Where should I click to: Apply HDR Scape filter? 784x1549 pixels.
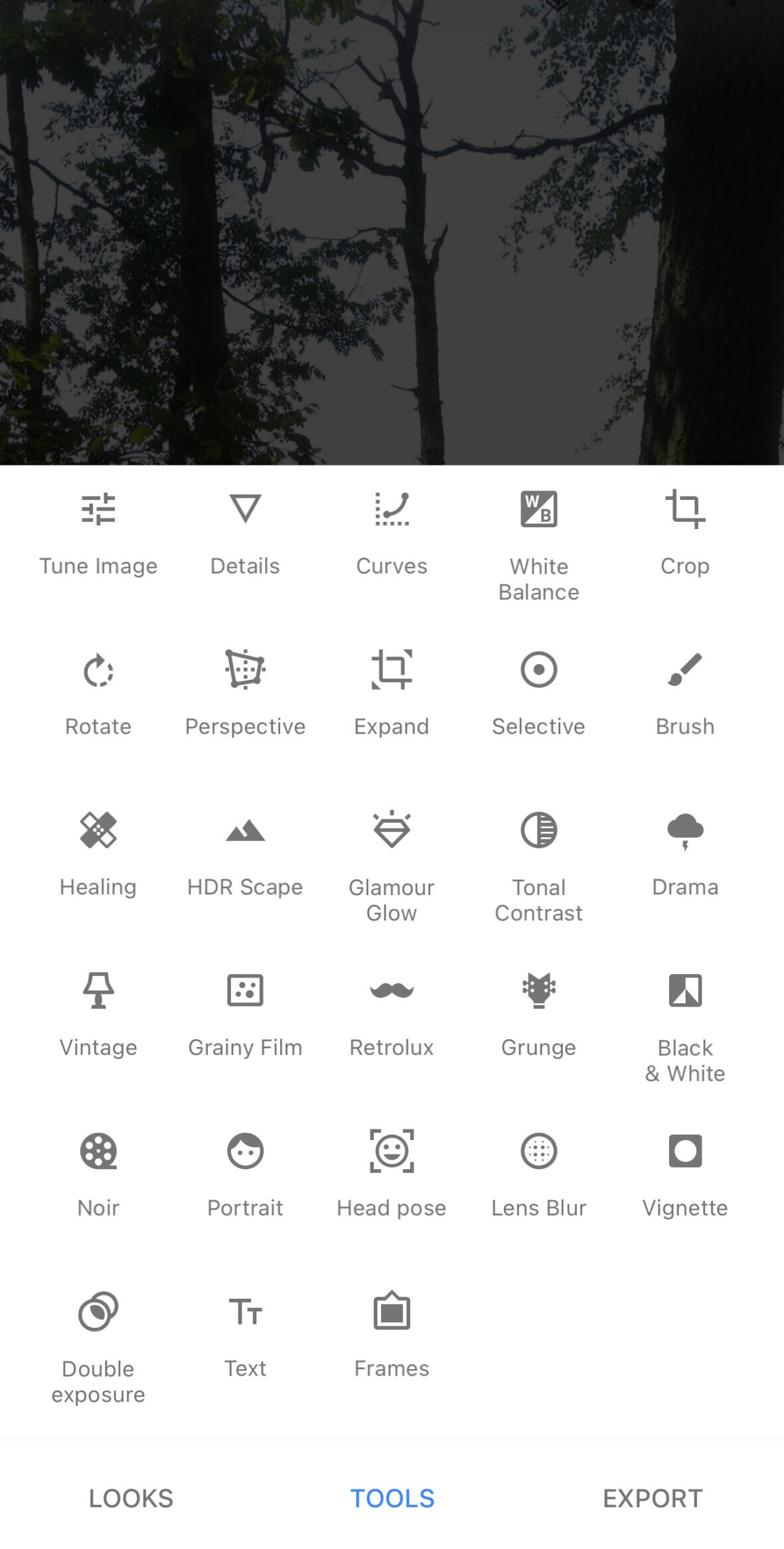245,855
